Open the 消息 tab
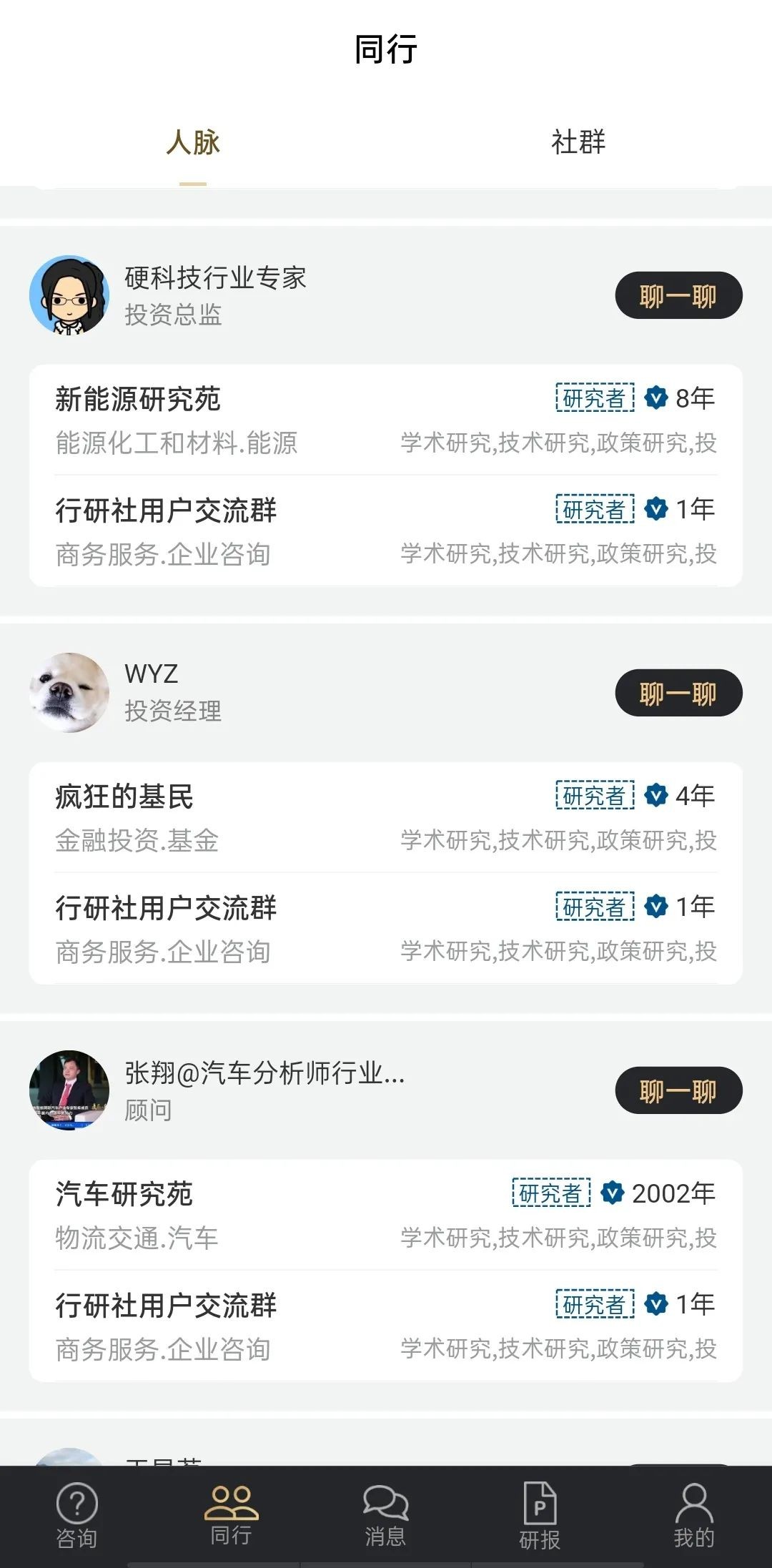Screen dimensions: 772x1568 (385, 1516)
